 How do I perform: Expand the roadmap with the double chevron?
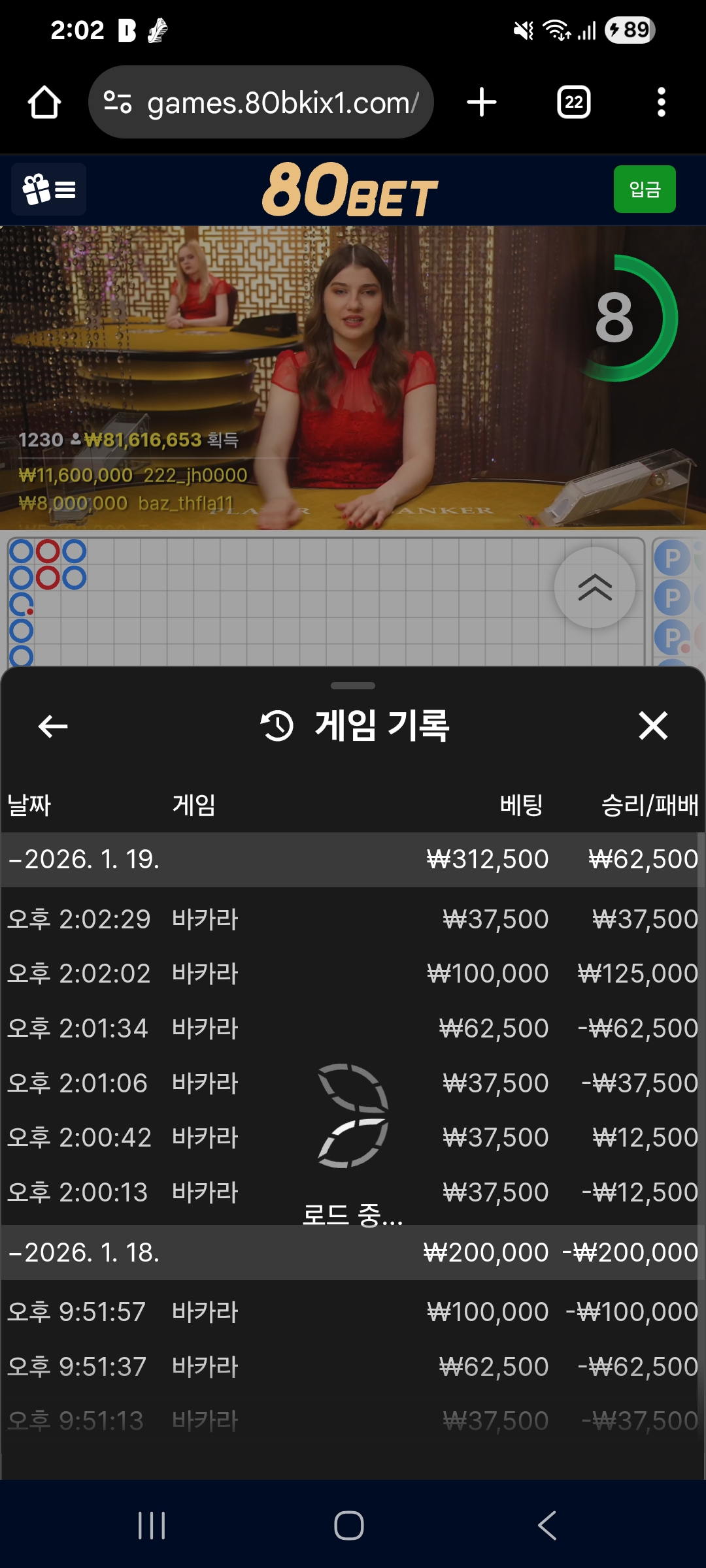pos(594,587)
